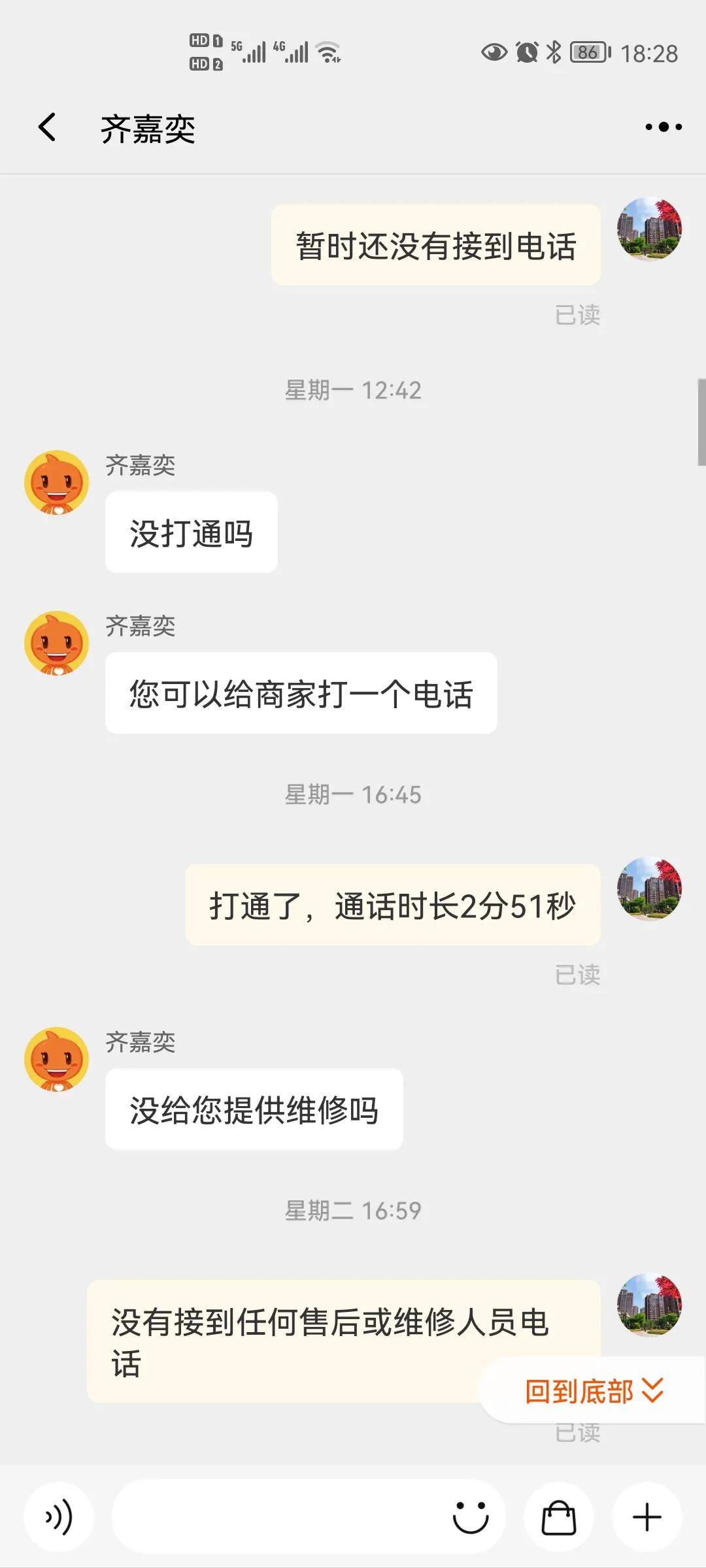Open the shopping bag orders icon
Screen dimensions: 706x1568
click(560, 1518)
